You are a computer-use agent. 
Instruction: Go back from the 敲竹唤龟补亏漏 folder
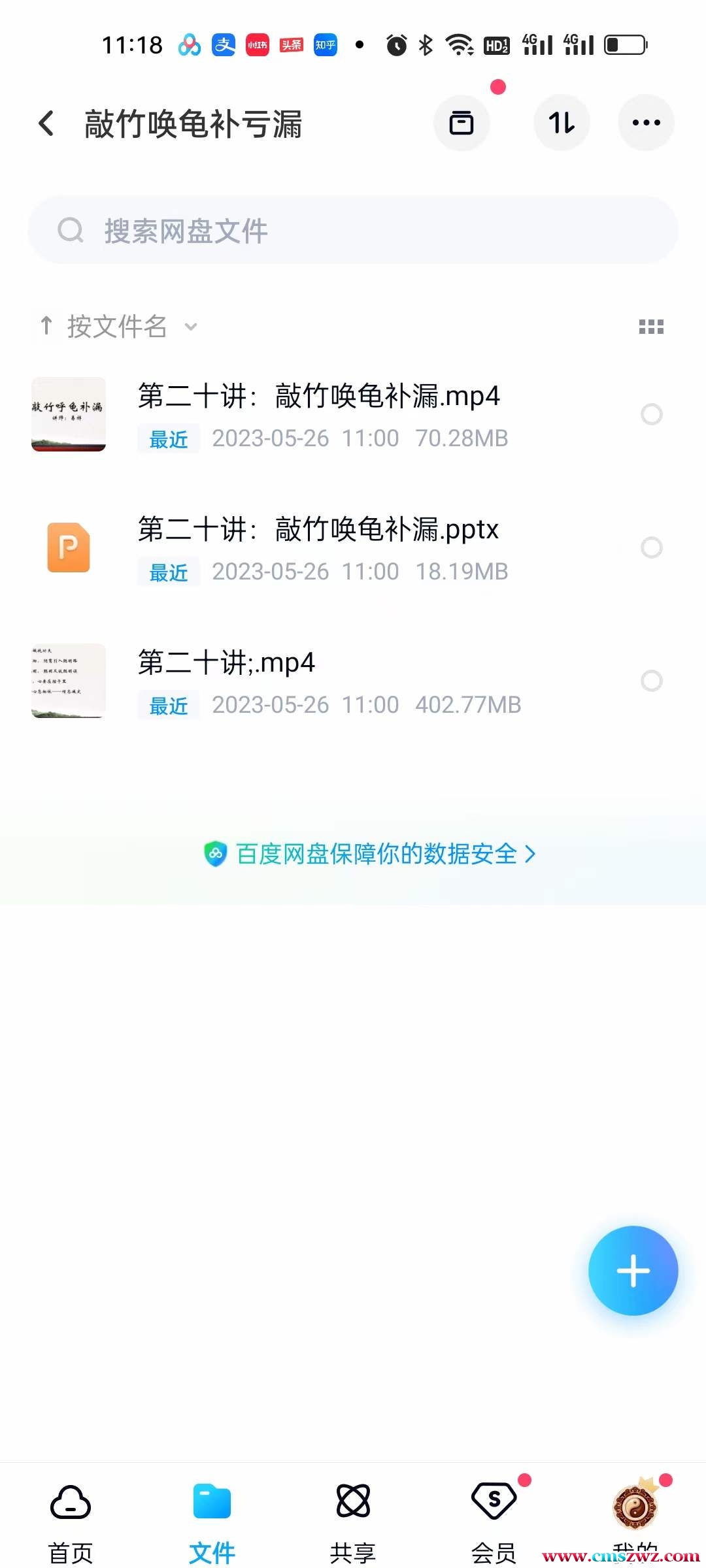(46, 123)
